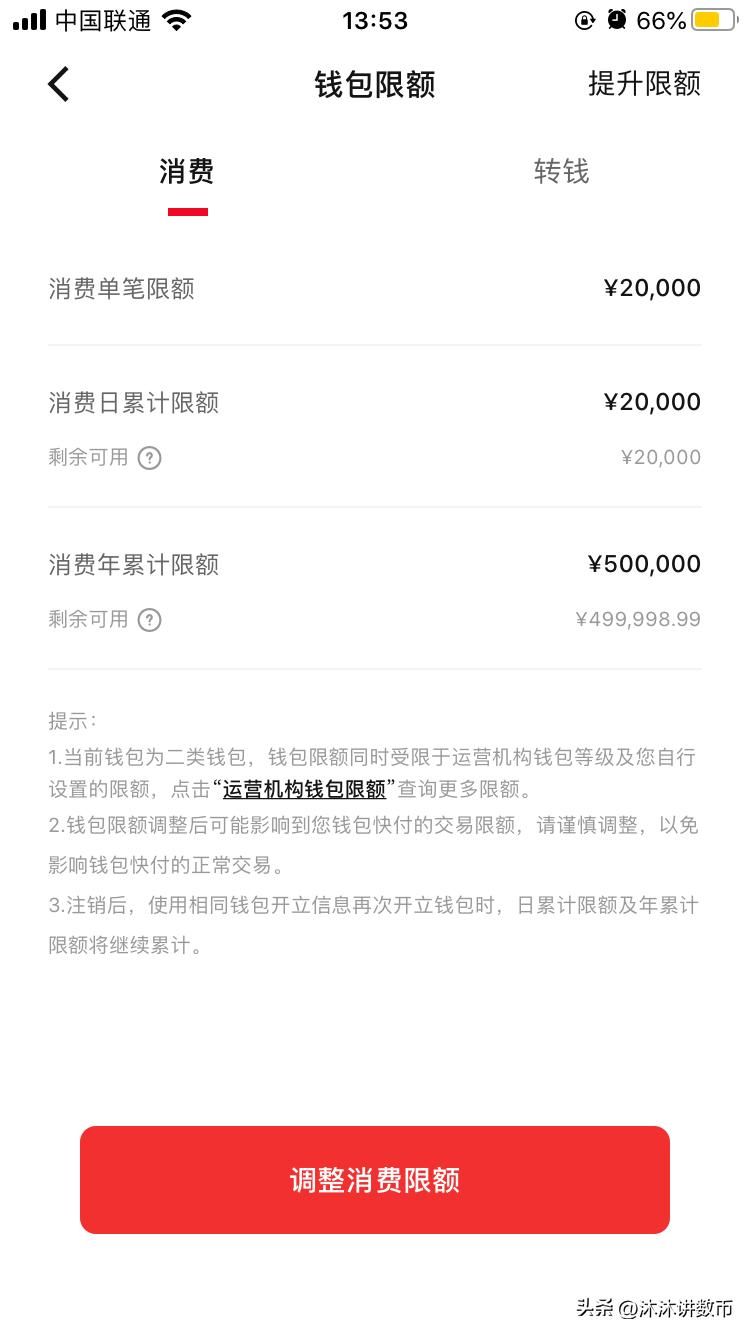Switch to the 转钱 tab
Image resolution: width=750 pixels, height=1334 pixels.
561,172
